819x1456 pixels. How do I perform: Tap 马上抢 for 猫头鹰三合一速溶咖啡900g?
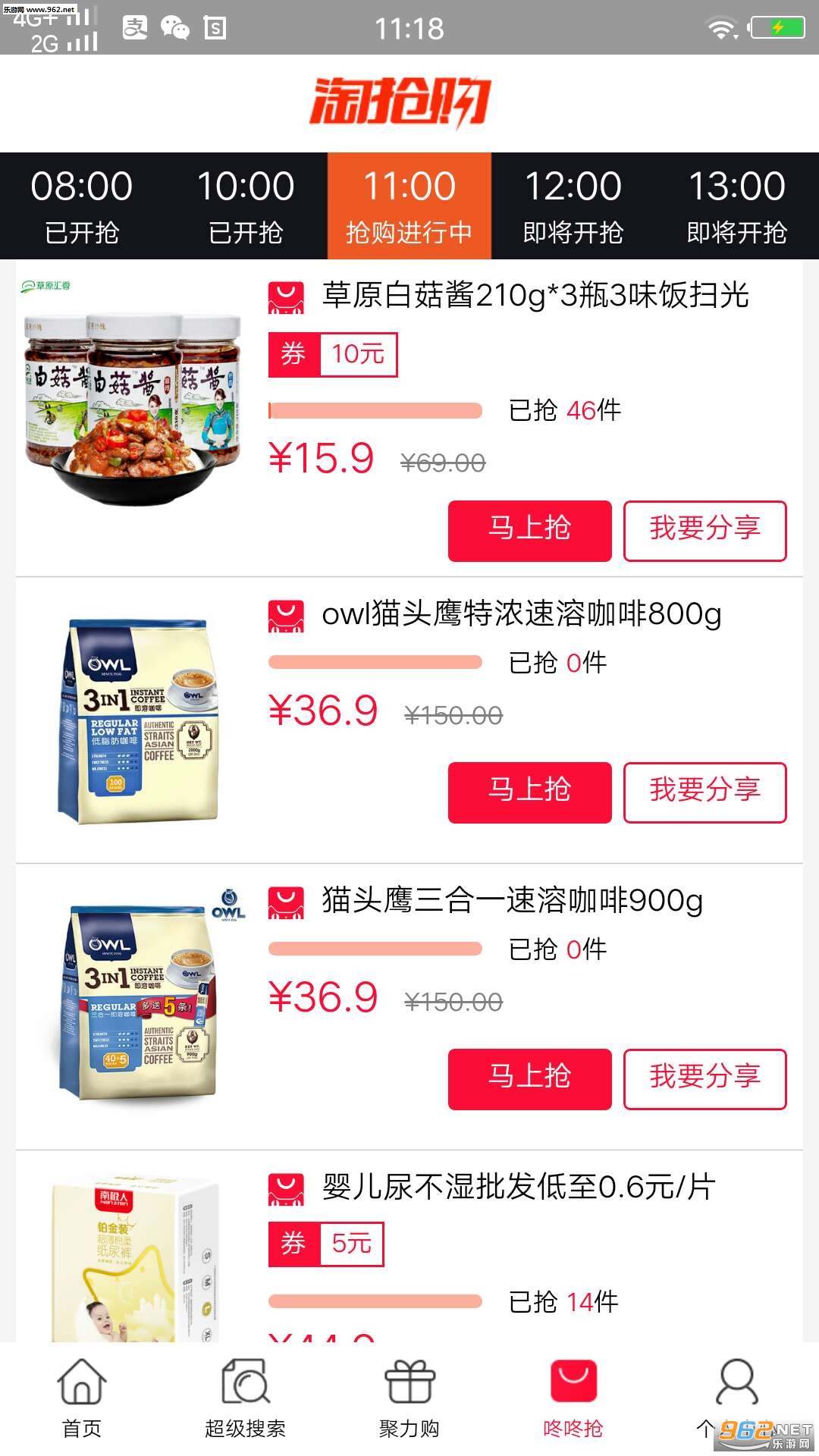(529, 1078)
